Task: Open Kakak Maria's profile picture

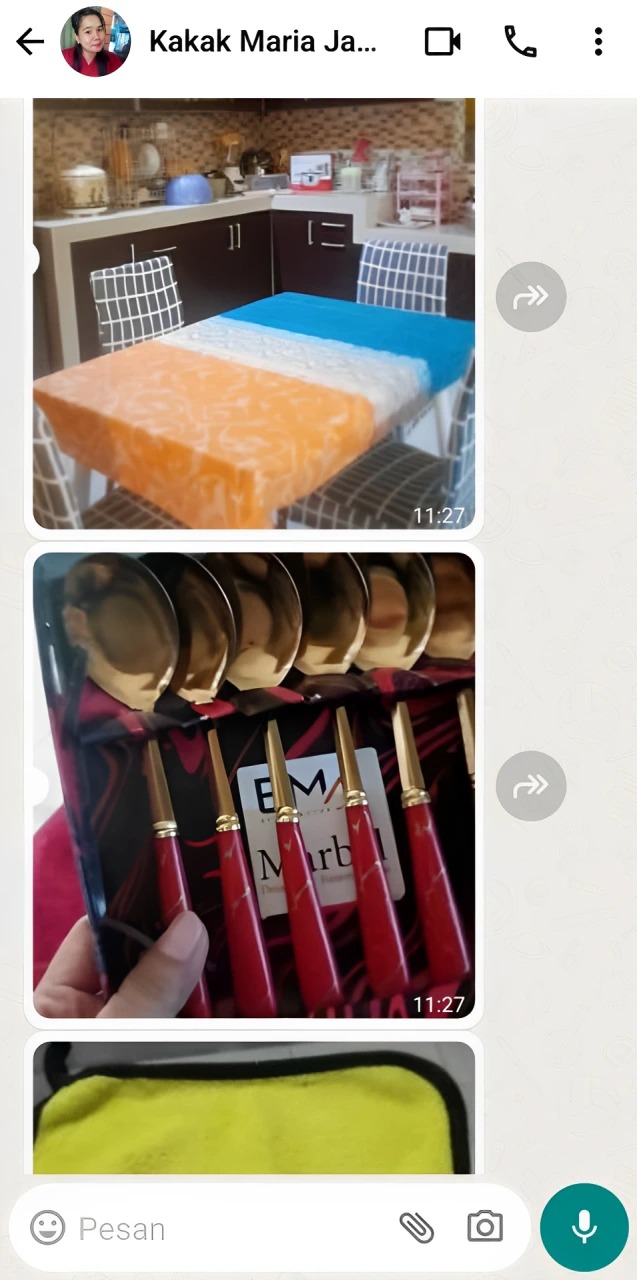Action: 96,42
